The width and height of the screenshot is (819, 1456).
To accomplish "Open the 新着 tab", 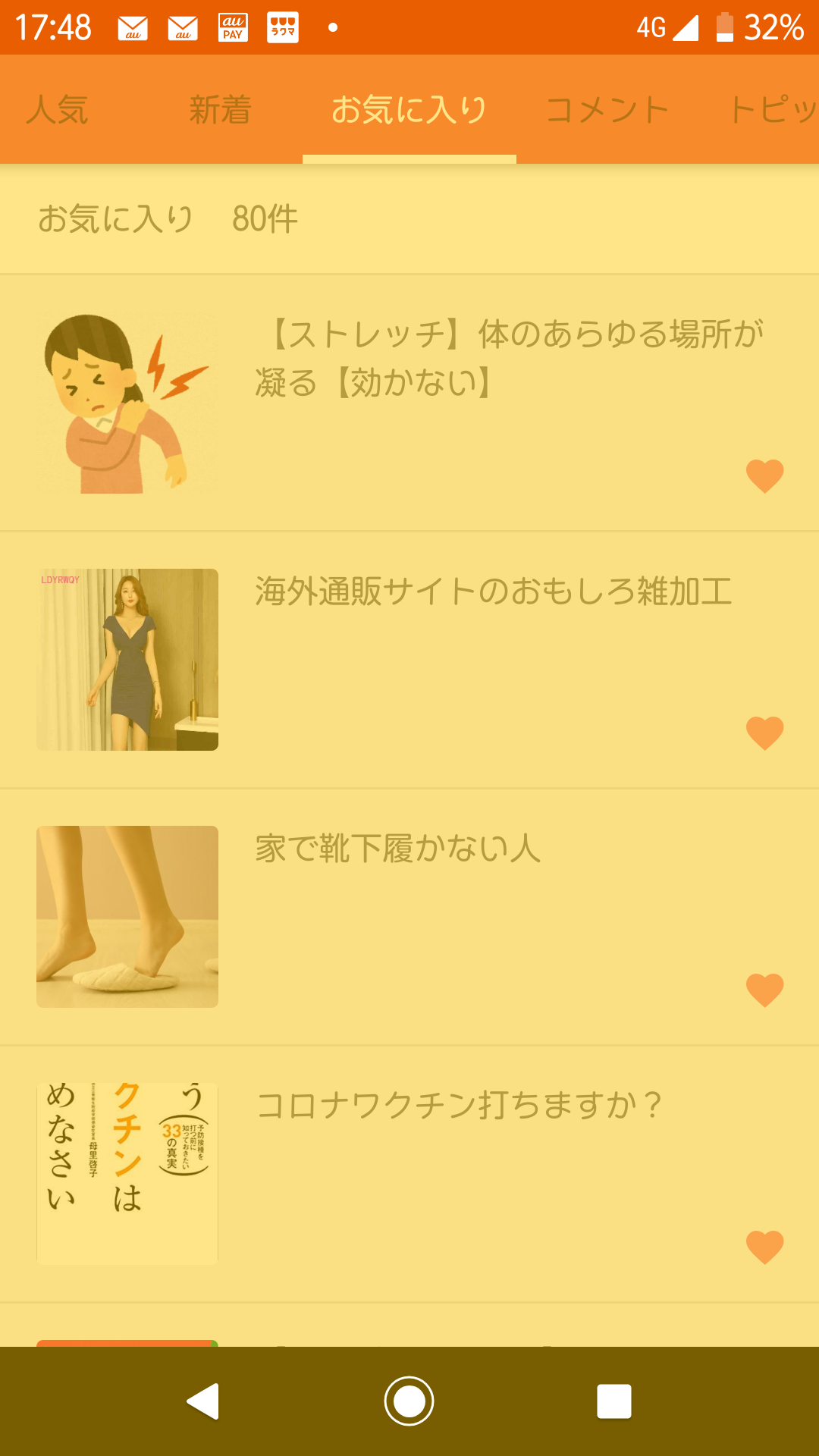I will coord(220,108).
